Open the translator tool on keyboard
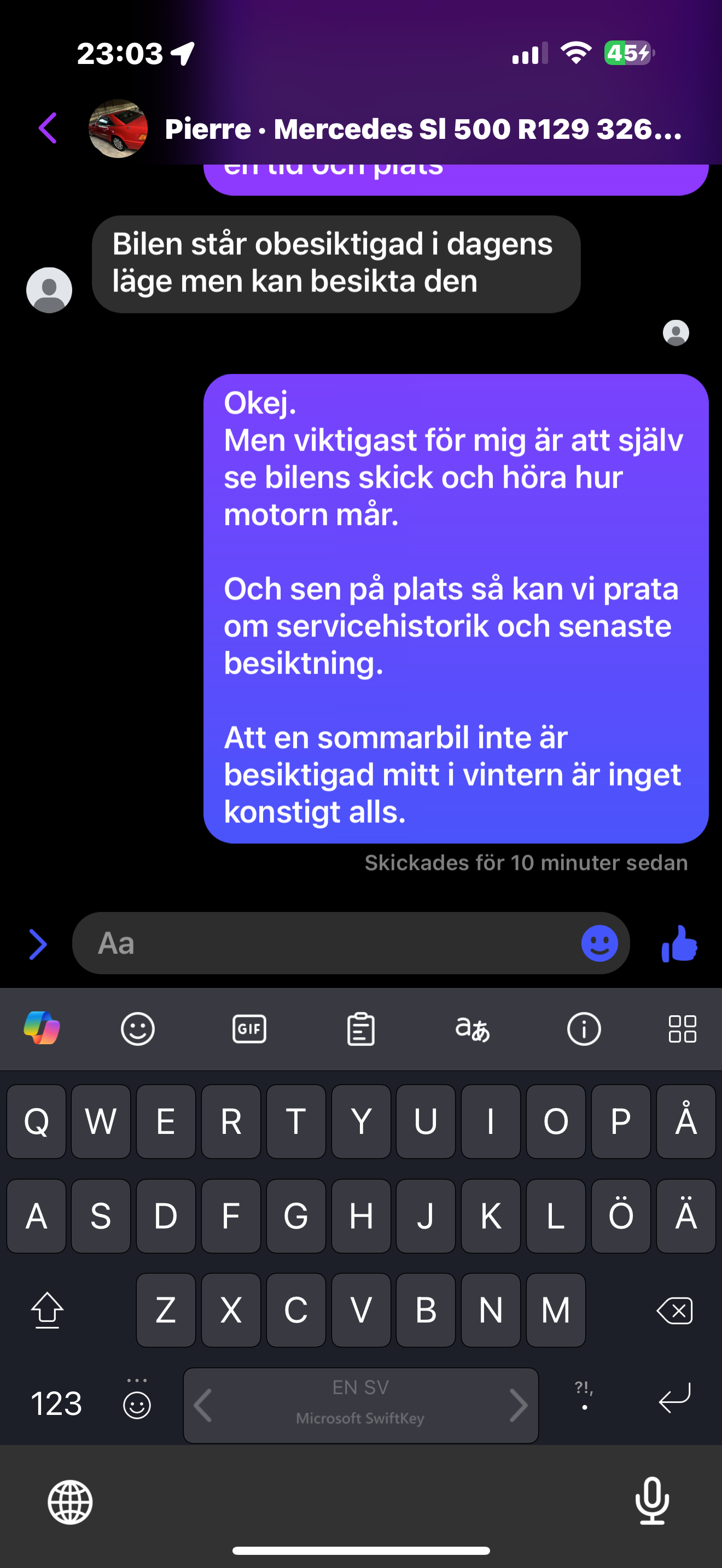The width and height of the screenshot is (722, 1568). [473, 1029]
